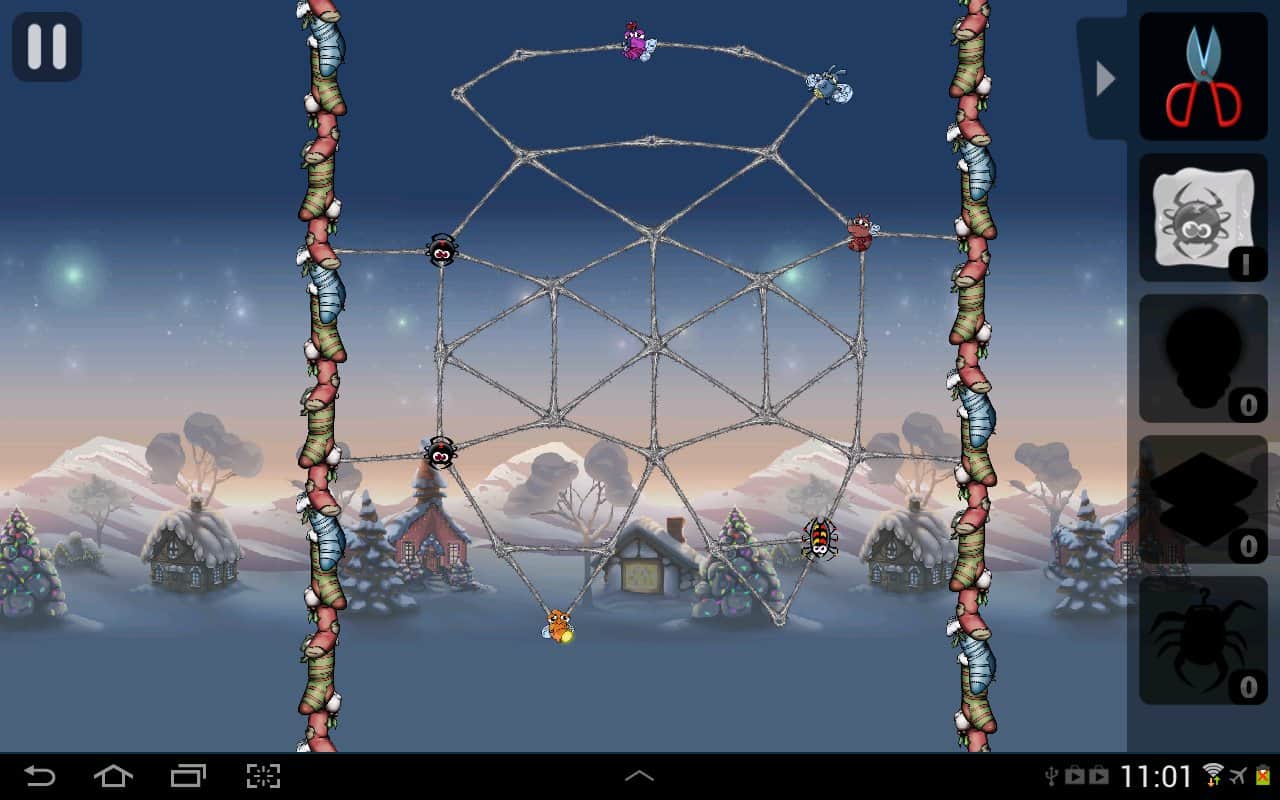Tap the locked spider power-up slot
Viewport: 1280px width, 800px height.
[1203, 640]
